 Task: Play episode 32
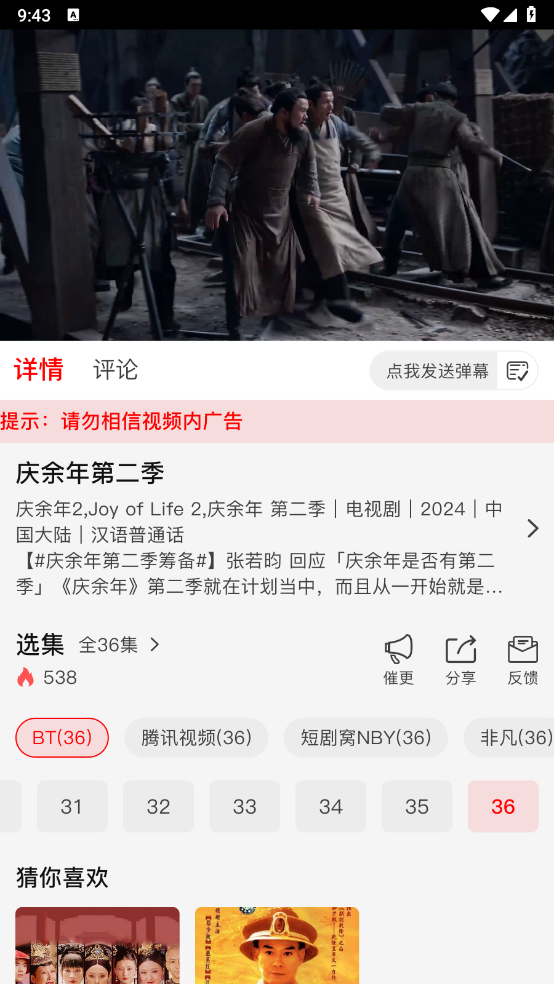(x=158, y=806)
